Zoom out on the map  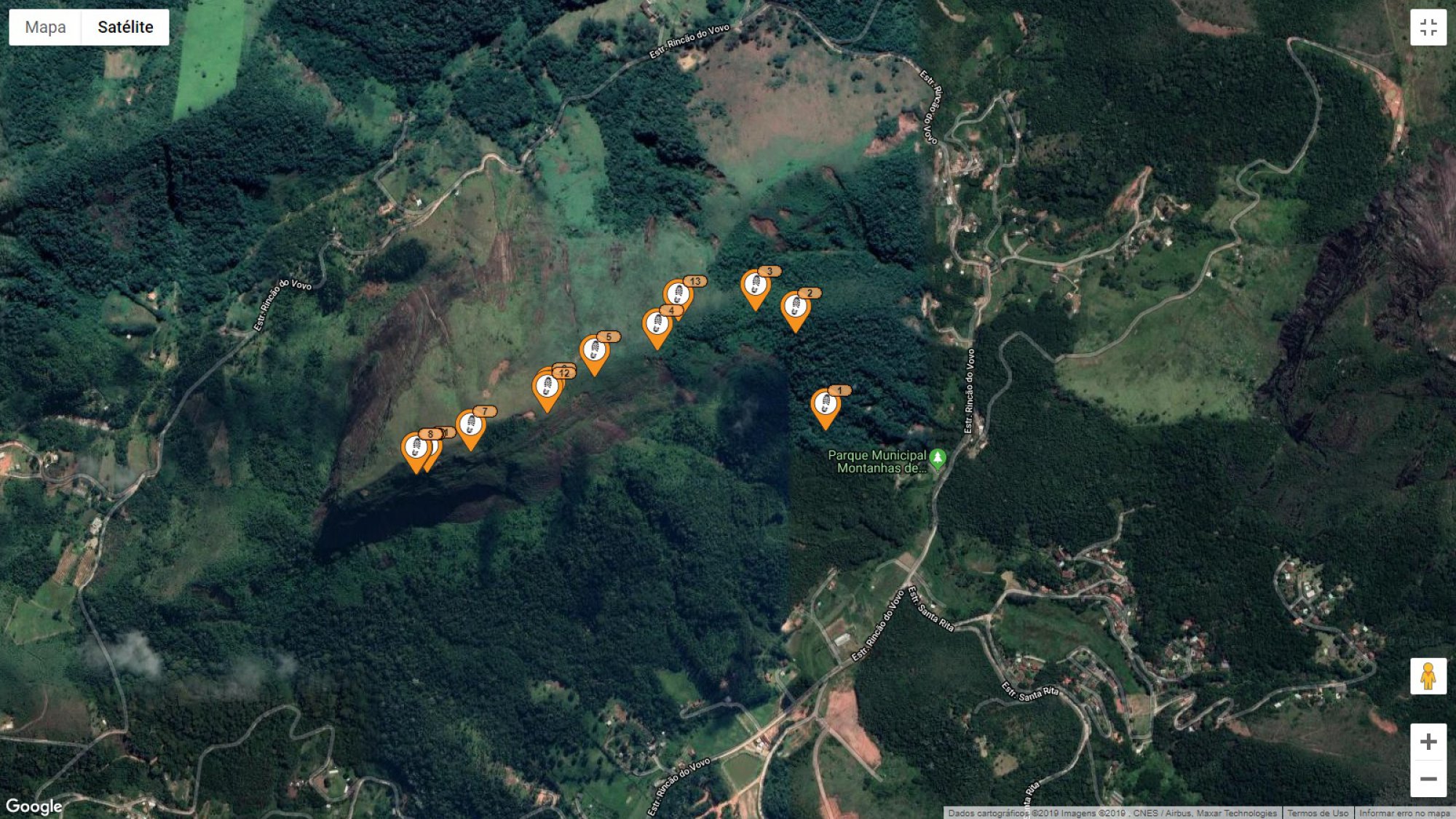(x=1428, y=779)
